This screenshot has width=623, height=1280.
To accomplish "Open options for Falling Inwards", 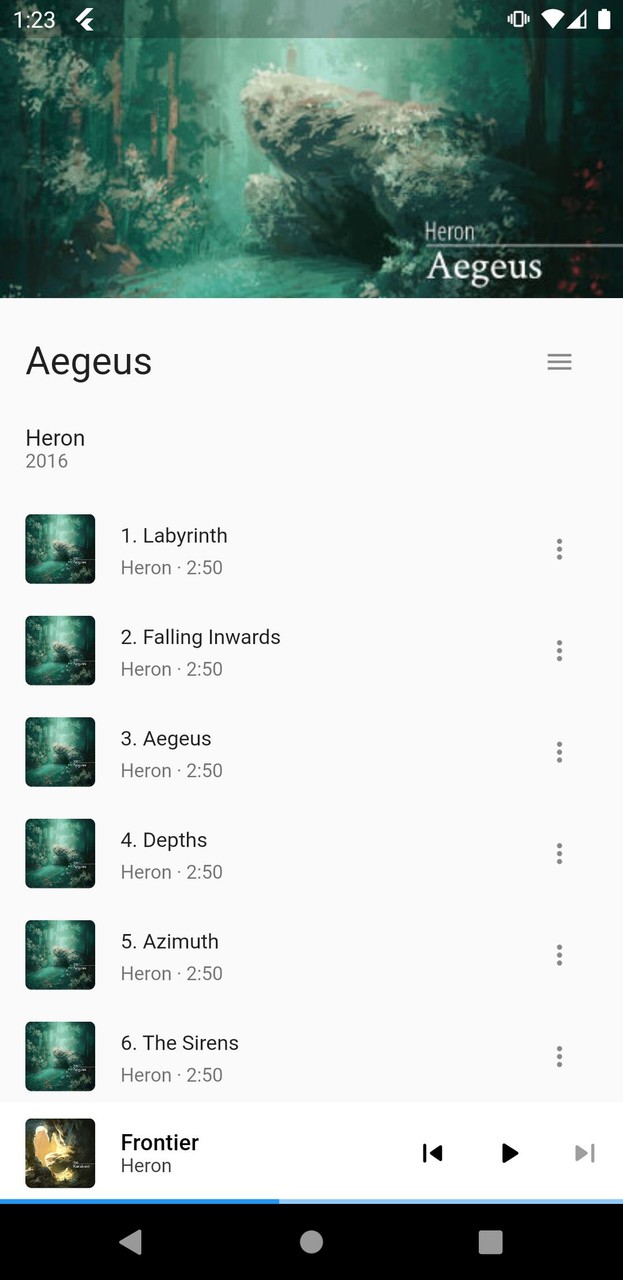I will (559, 651).
